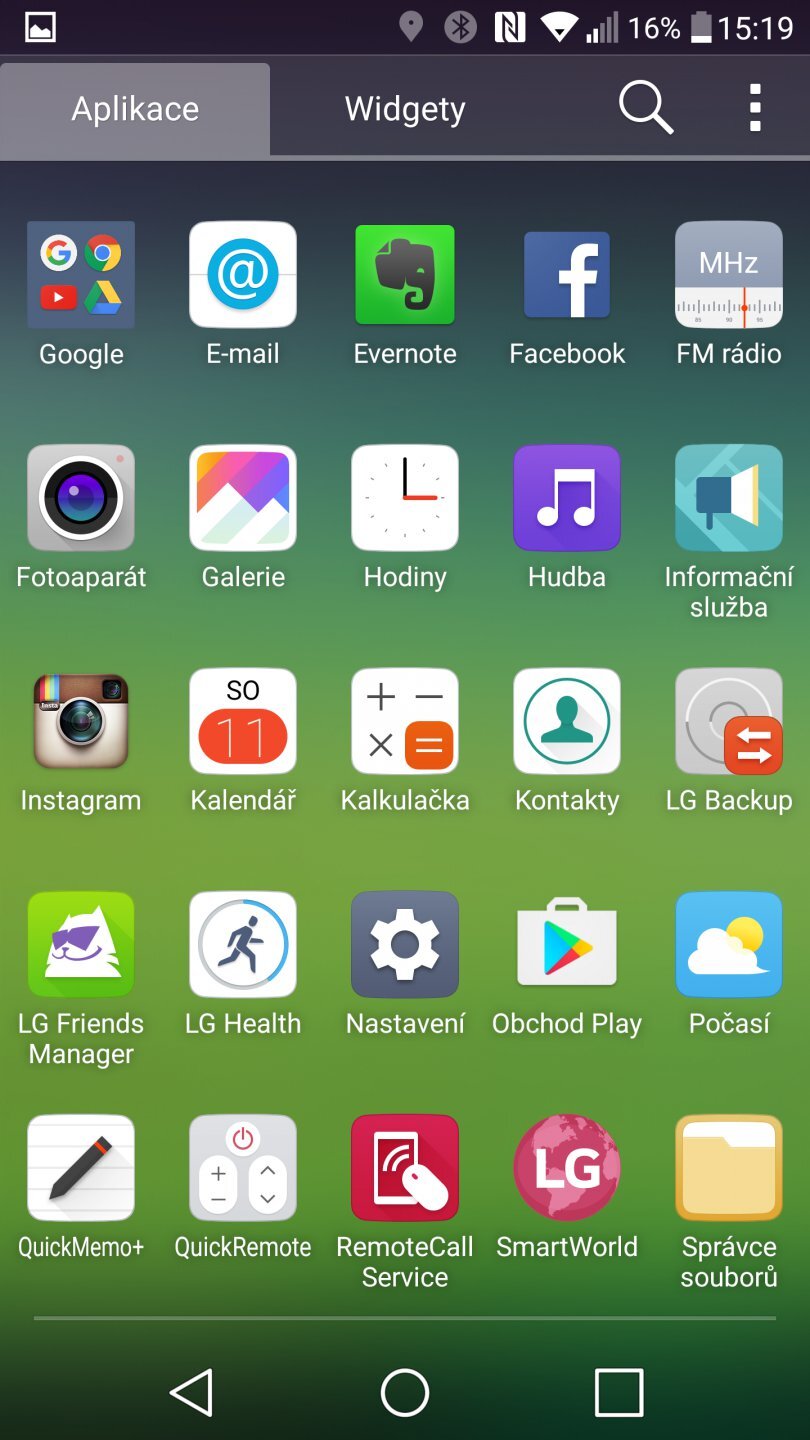Open Správce souborů file manager

point(728,1167)
